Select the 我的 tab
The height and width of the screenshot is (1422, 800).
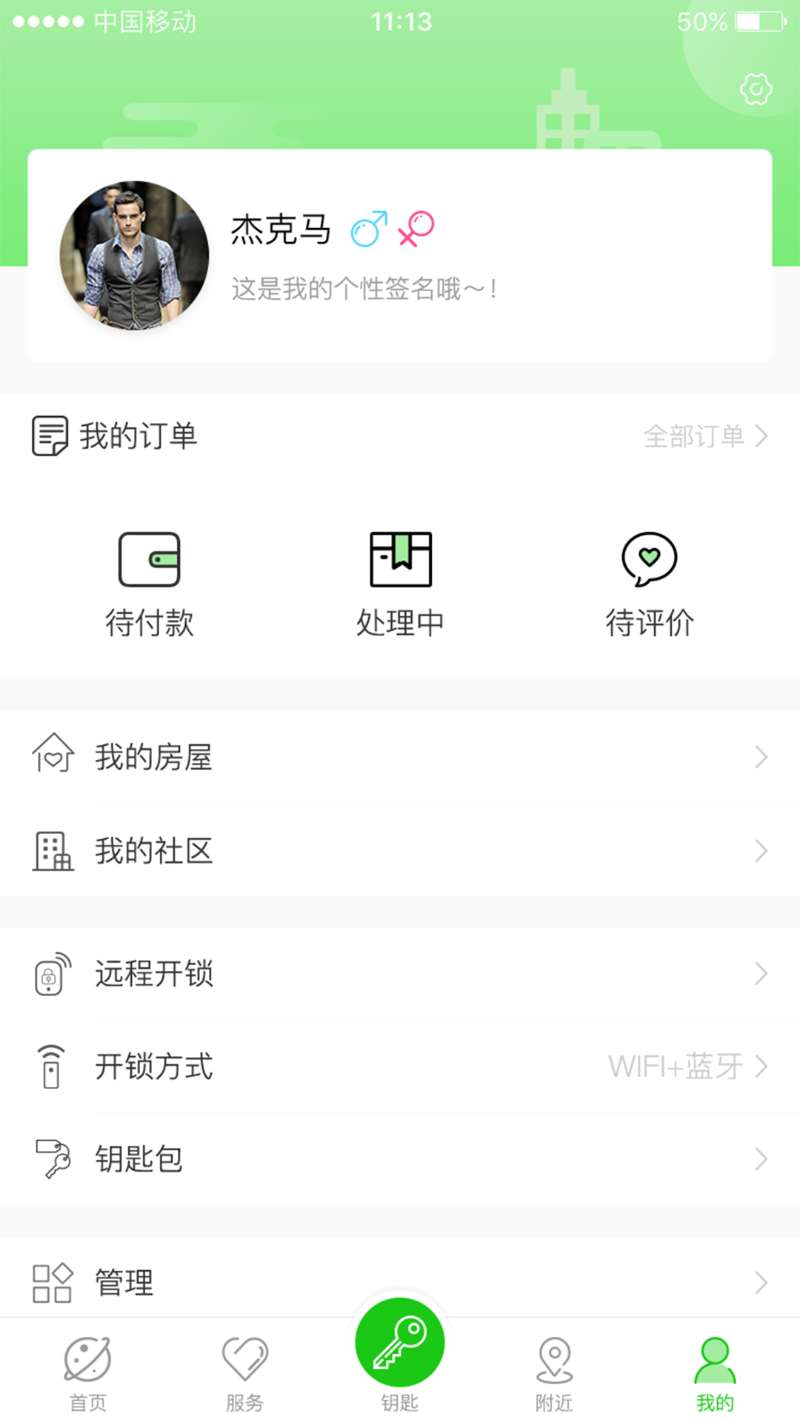pos(715,1373)
